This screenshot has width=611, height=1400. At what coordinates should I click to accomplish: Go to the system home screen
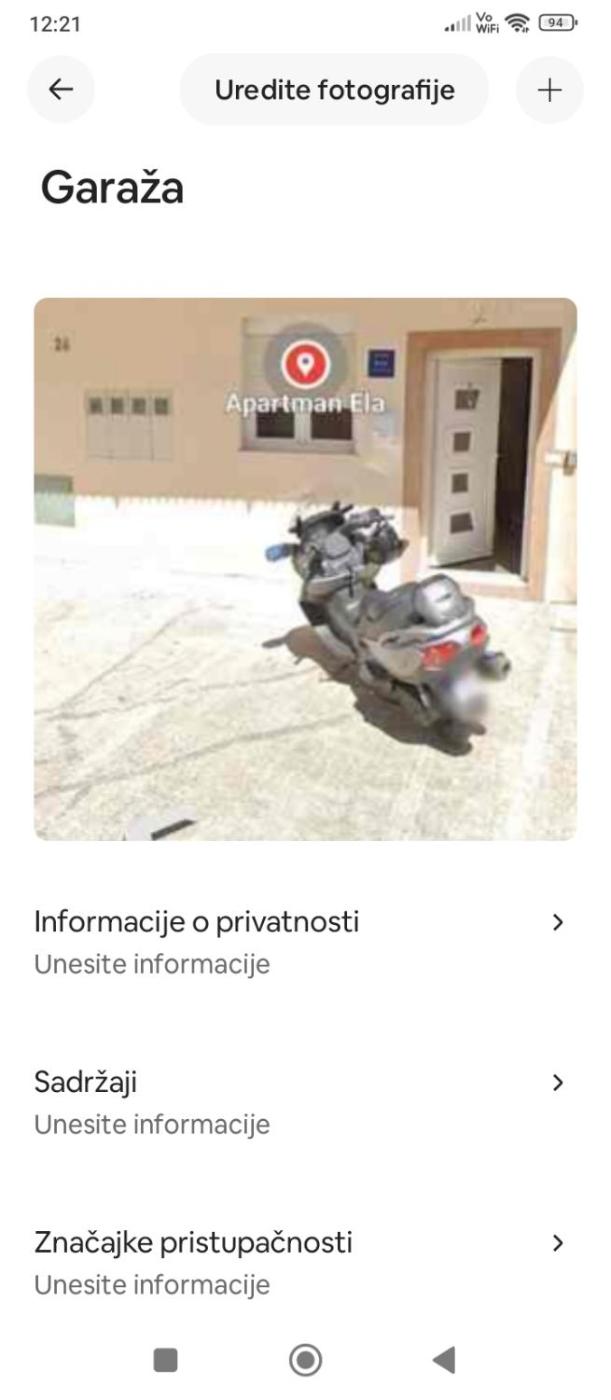click(x=305, y=1359)
